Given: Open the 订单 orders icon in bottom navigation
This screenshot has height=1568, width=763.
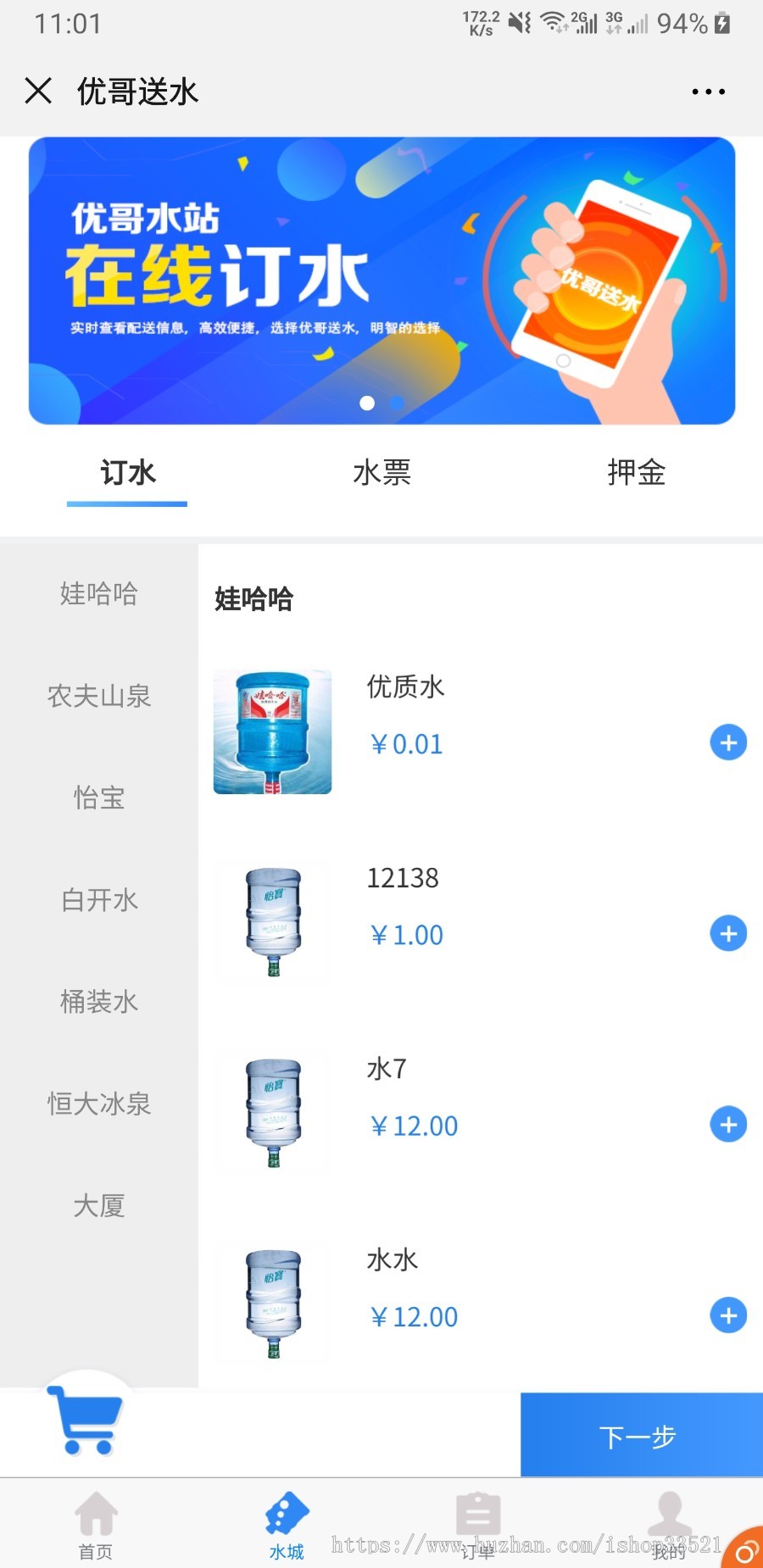Looking at the screenshot, I should tap(476, 1517).
